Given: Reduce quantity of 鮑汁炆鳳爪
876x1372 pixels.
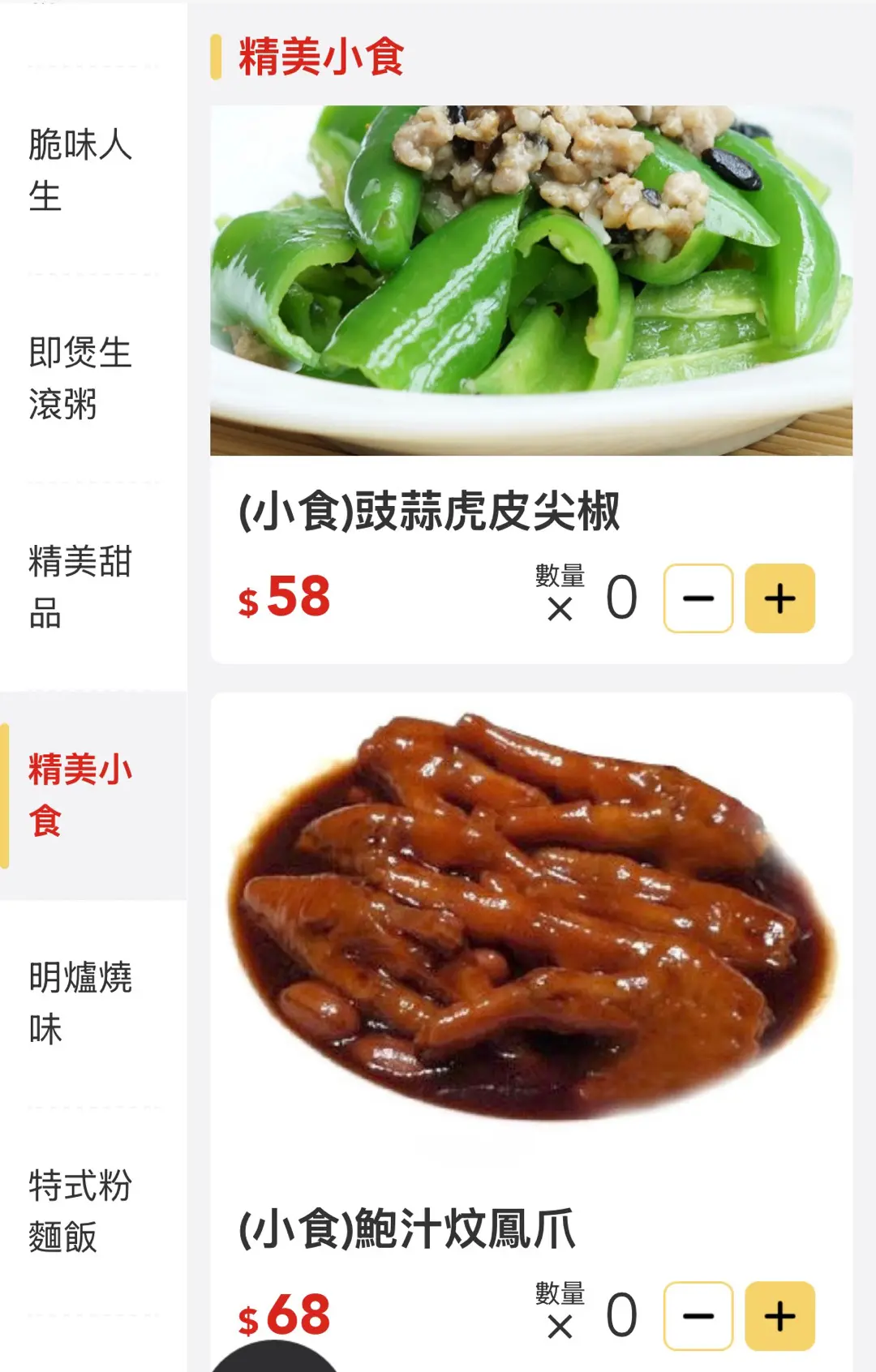Looking at the screenshot, I should pyautogui.click(x=698, y=1316).
